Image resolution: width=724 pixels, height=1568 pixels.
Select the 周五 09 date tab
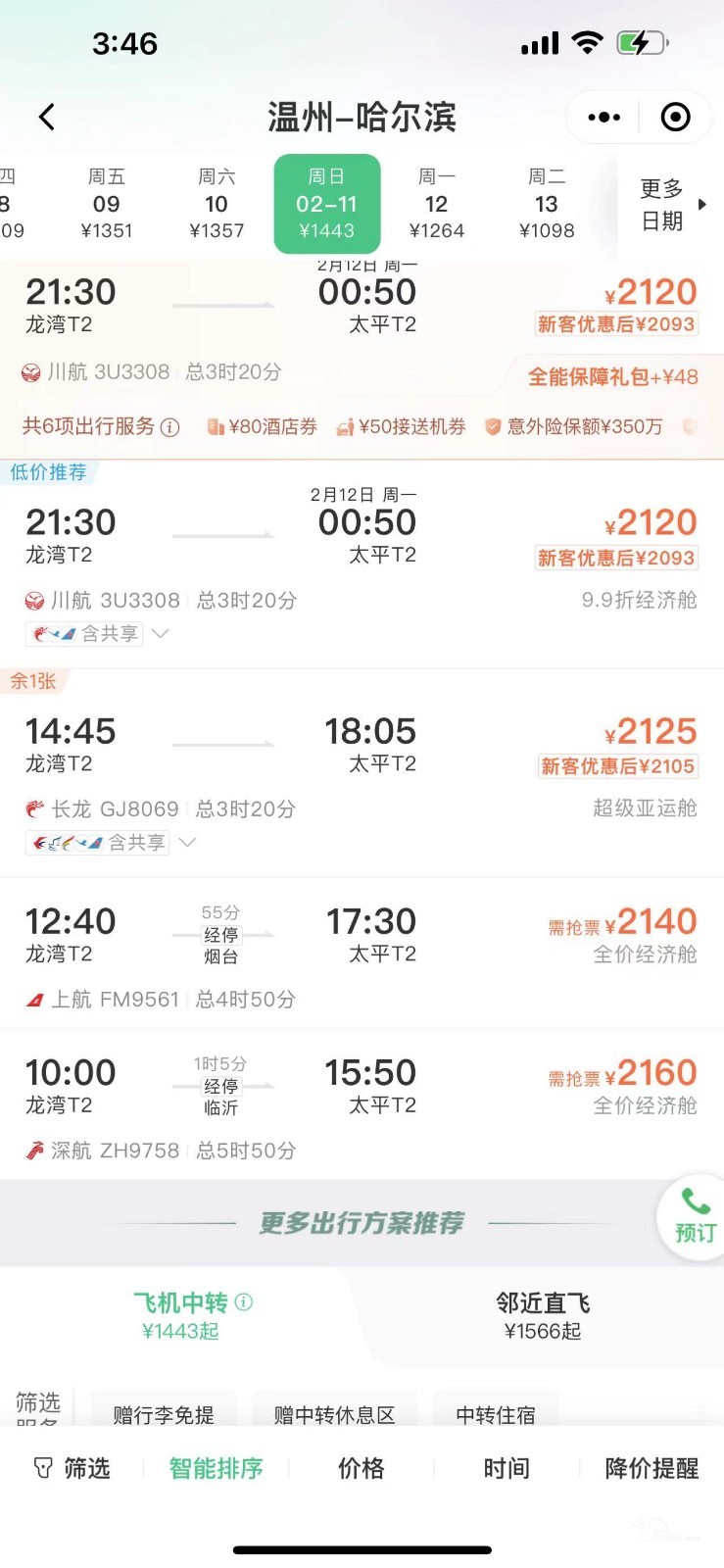click(x=106, y=204)
